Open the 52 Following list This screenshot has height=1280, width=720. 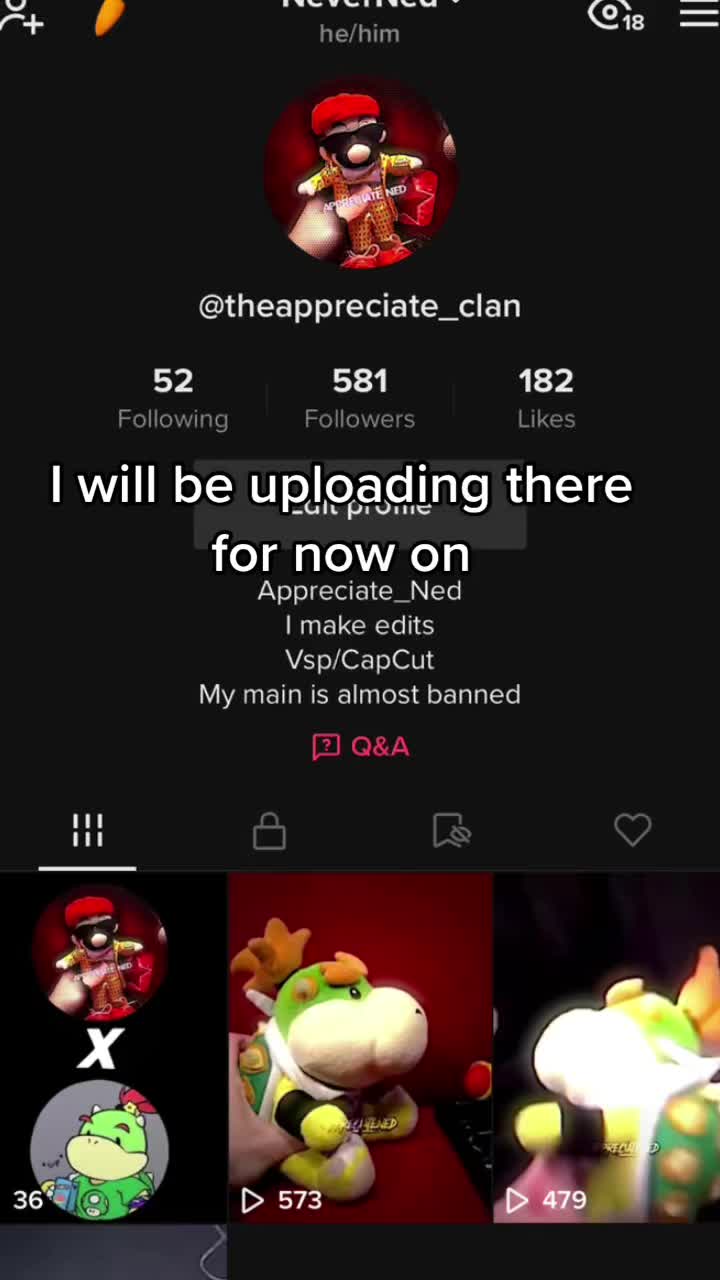[x=172, y=397]
